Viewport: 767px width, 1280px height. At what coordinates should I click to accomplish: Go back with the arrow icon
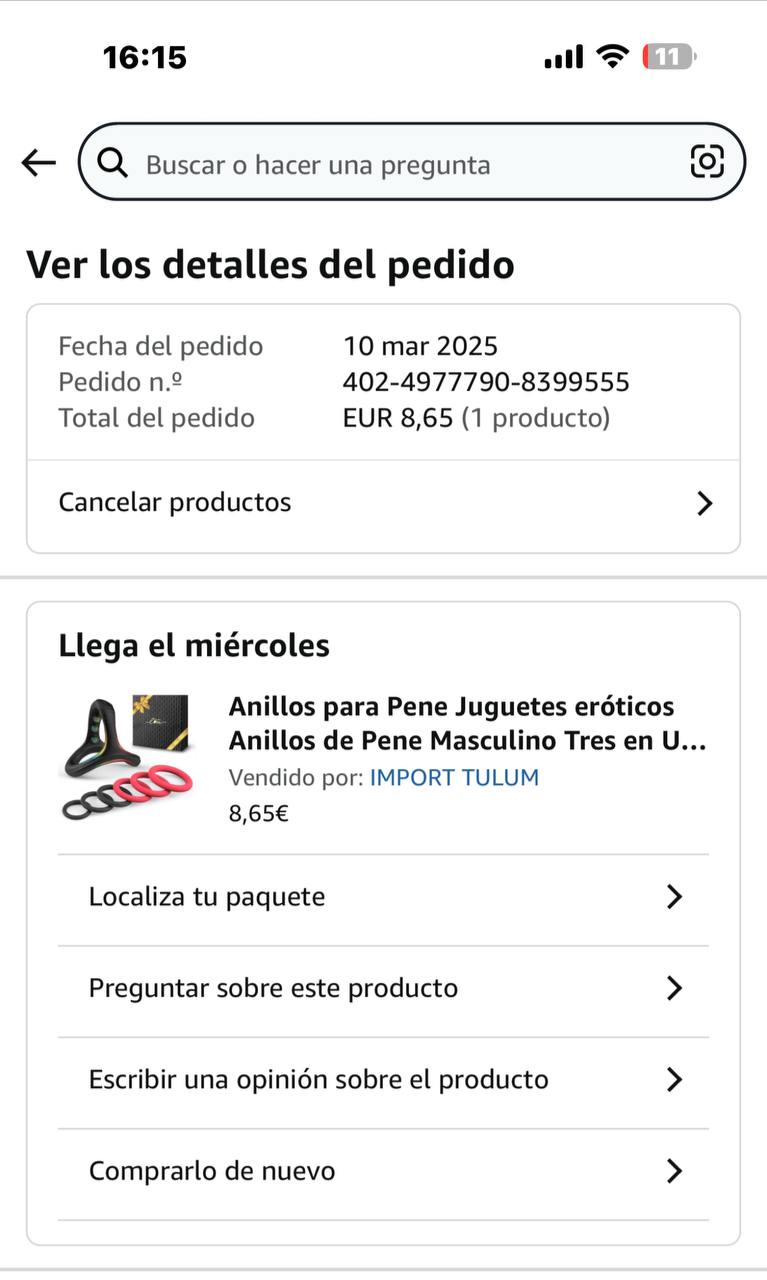pyautogui.click(x=38, y=163)
